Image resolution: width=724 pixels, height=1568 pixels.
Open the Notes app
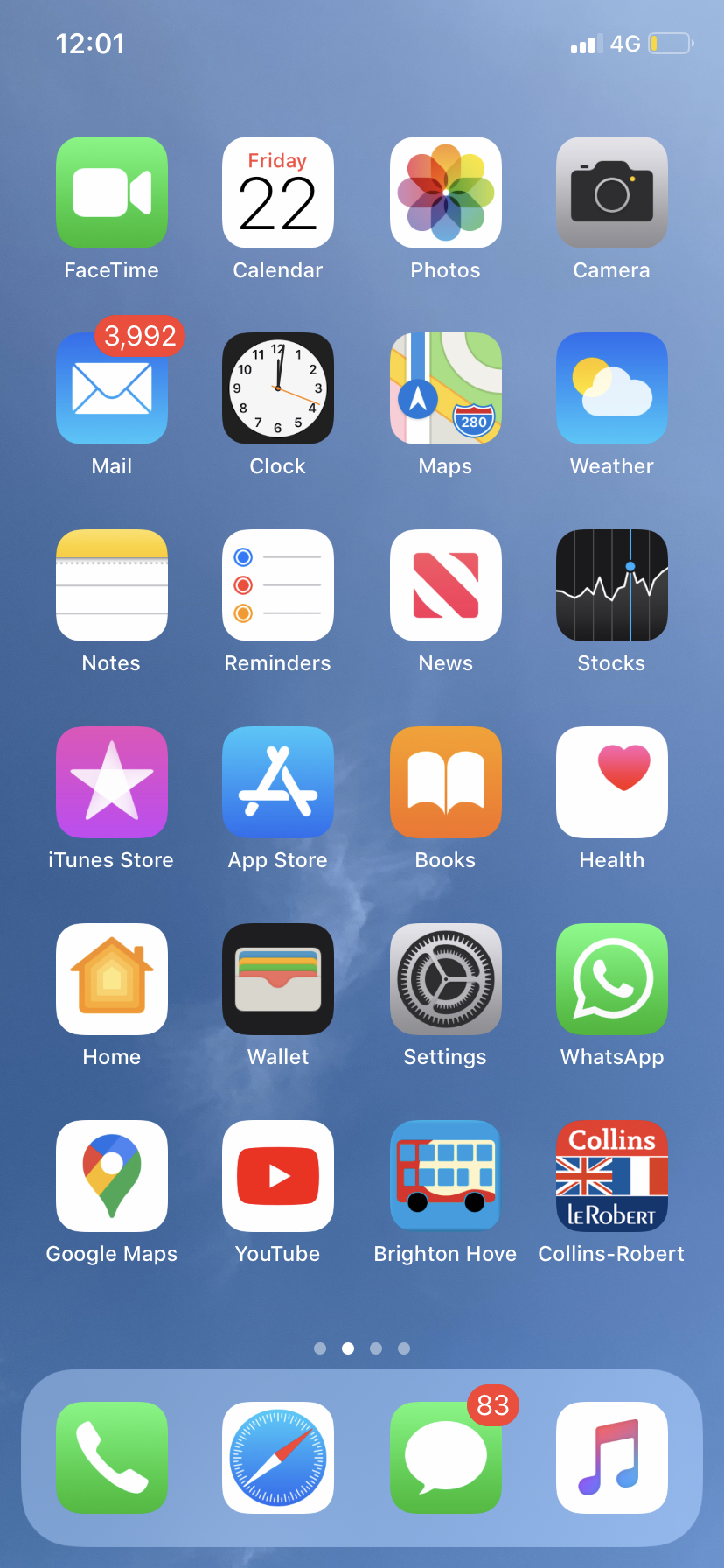pyautogui.click(x=112, y=585)
